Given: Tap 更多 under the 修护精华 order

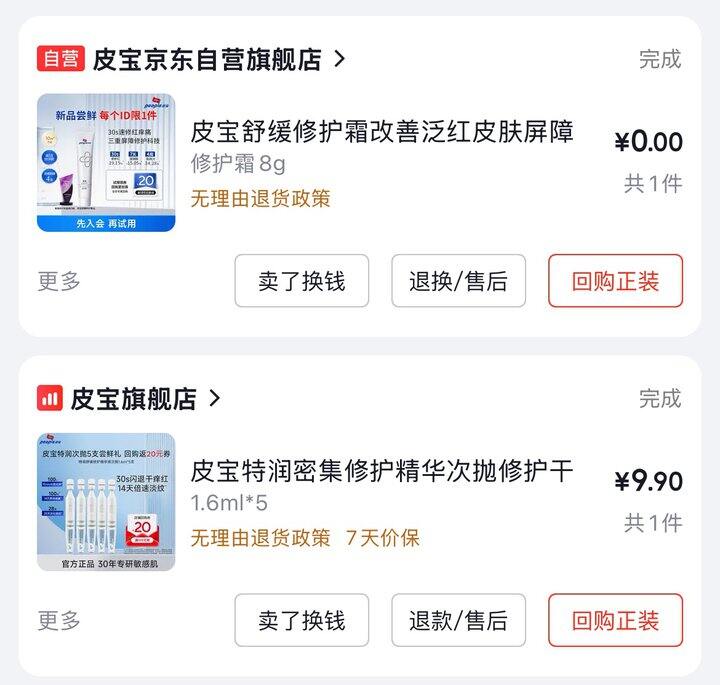Looking at the screenshot, I should [x=59, y=620].
